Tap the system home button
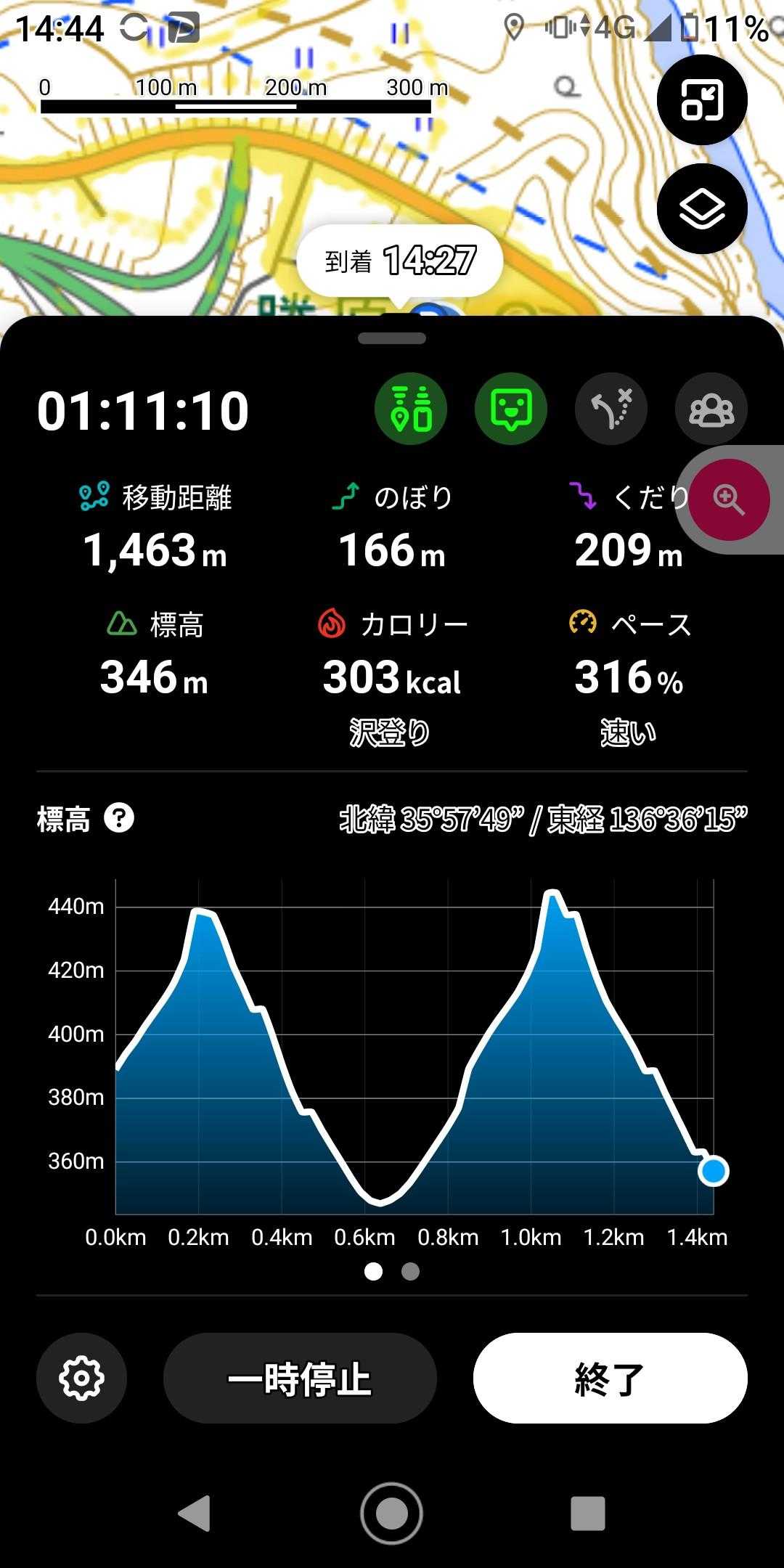784x1568 pixels. (x=392, y=1513)
